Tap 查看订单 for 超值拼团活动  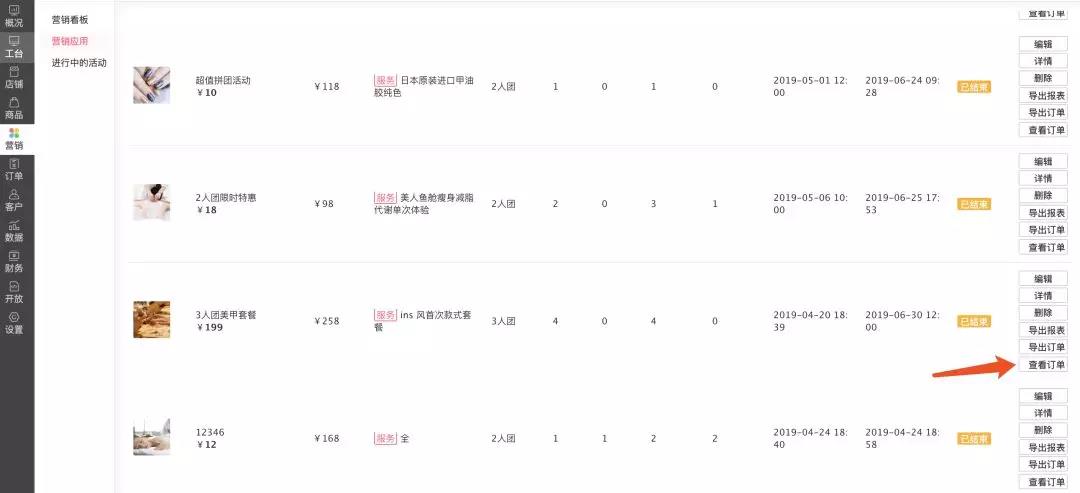[1043, 130]
